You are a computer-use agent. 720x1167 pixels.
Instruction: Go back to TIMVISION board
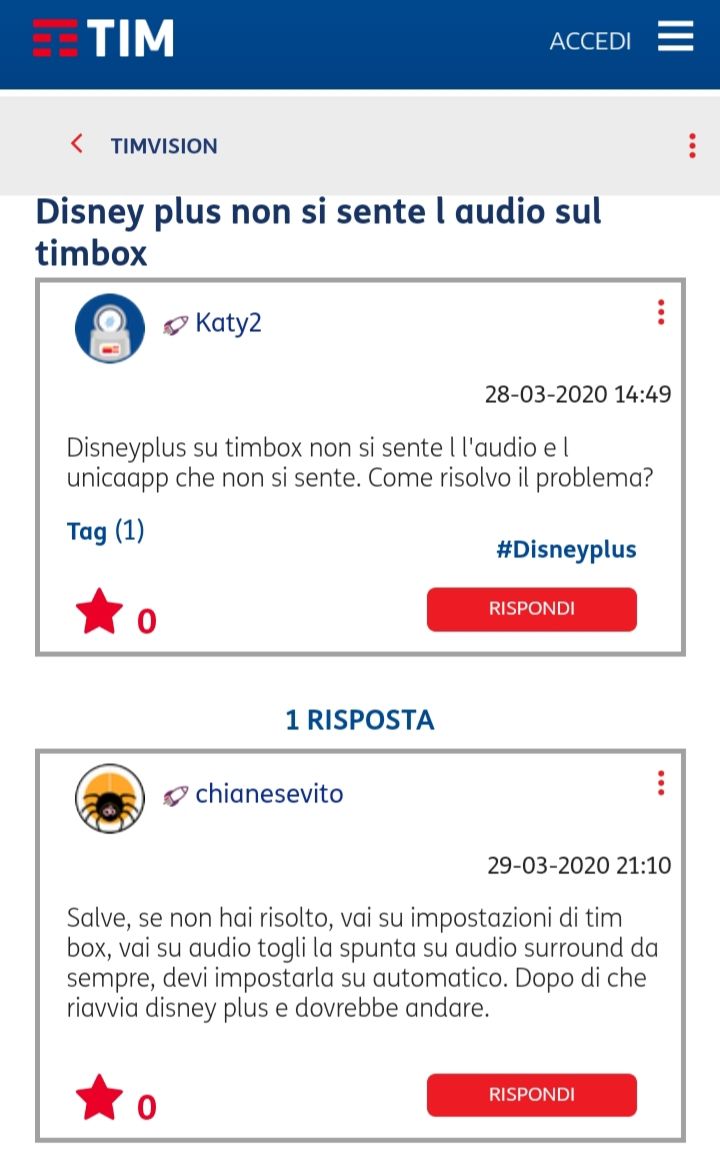77,145
